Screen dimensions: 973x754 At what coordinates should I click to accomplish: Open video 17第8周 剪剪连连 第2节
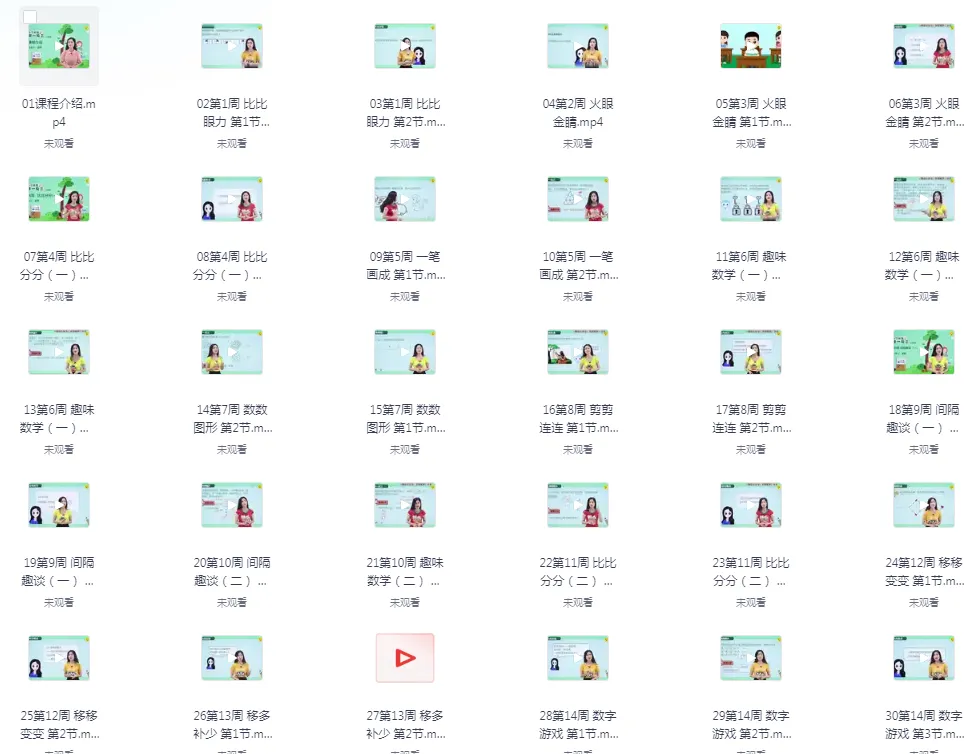coord(751,352)
